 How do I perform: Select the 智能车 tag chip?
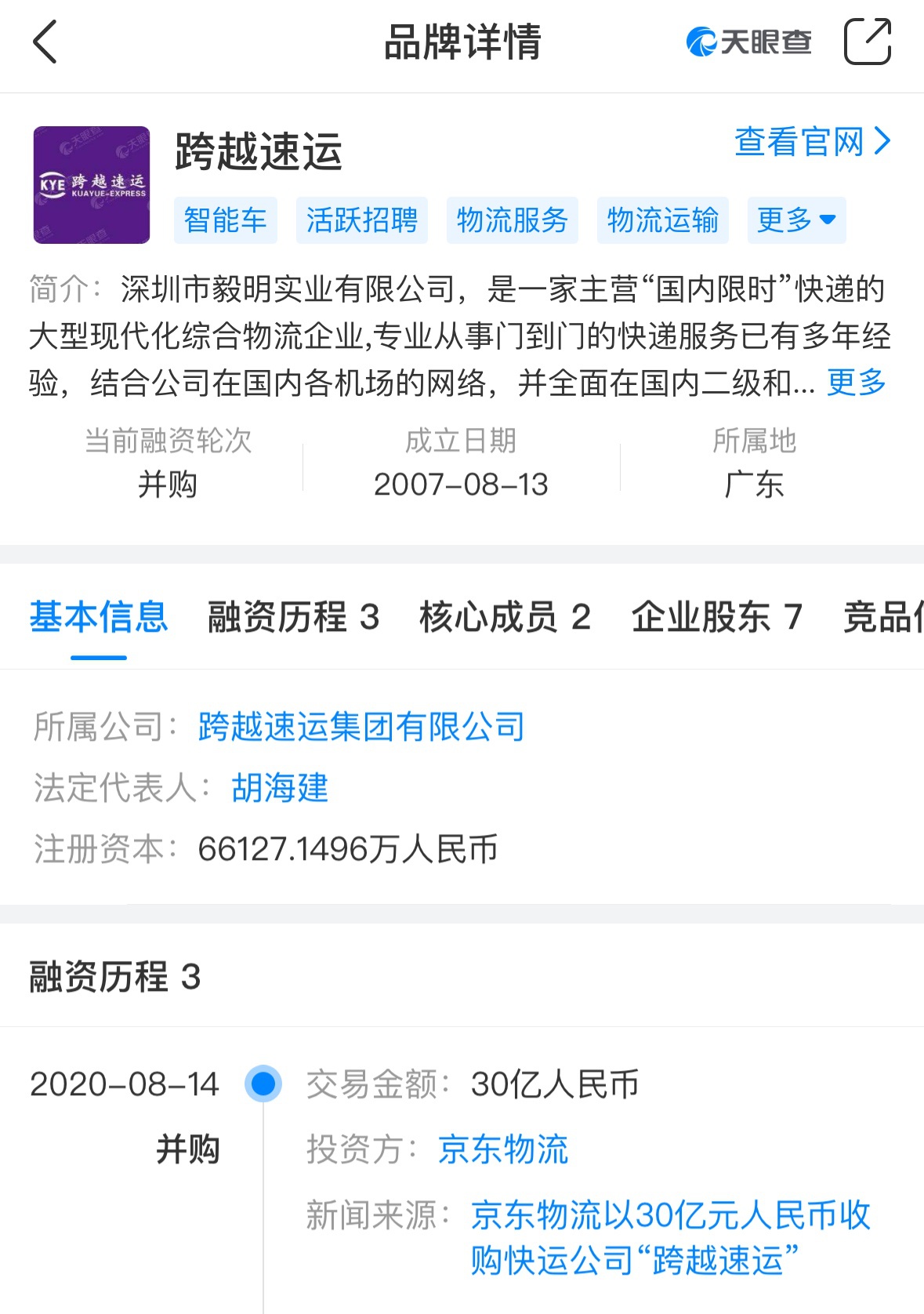point(226,220)
